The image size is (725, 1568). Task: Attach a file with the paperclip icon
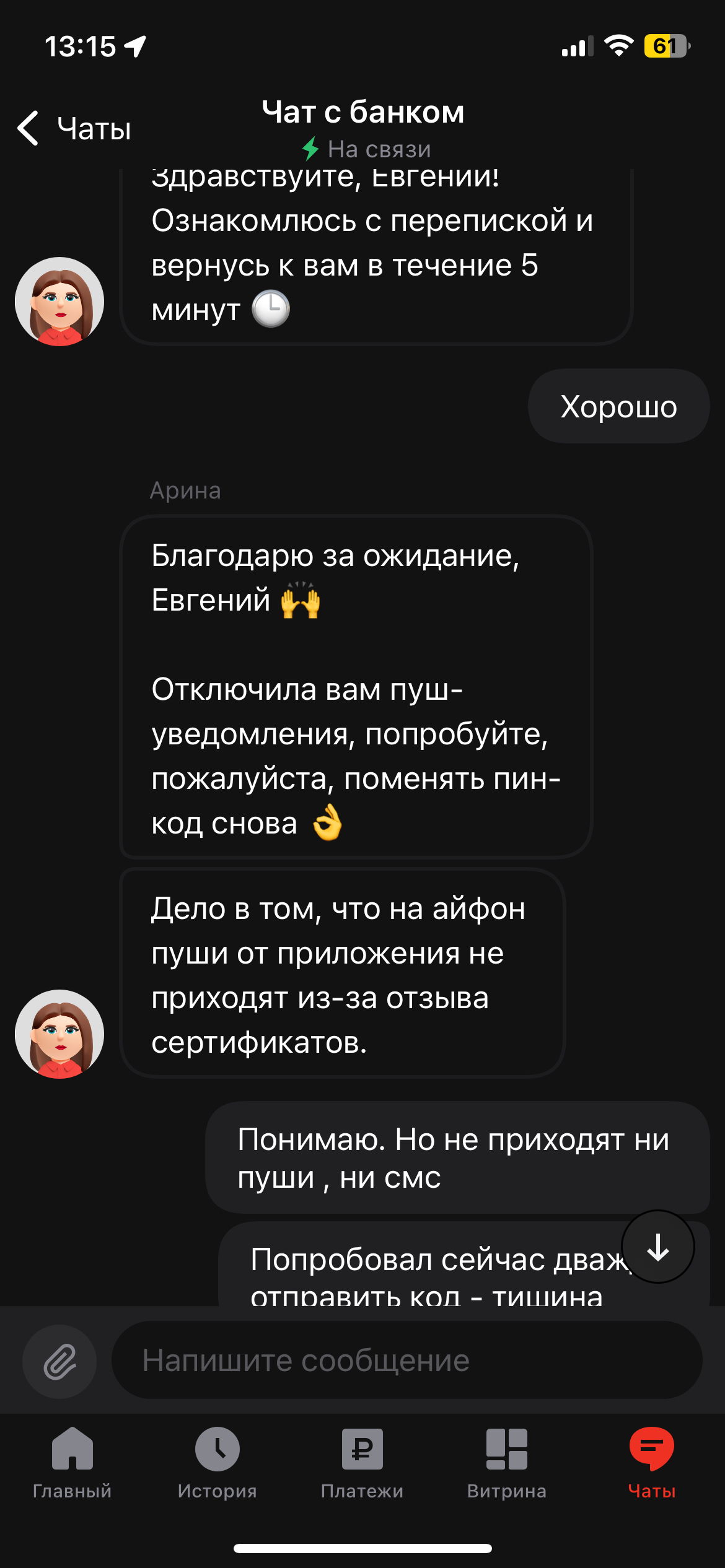[59, 1361]
